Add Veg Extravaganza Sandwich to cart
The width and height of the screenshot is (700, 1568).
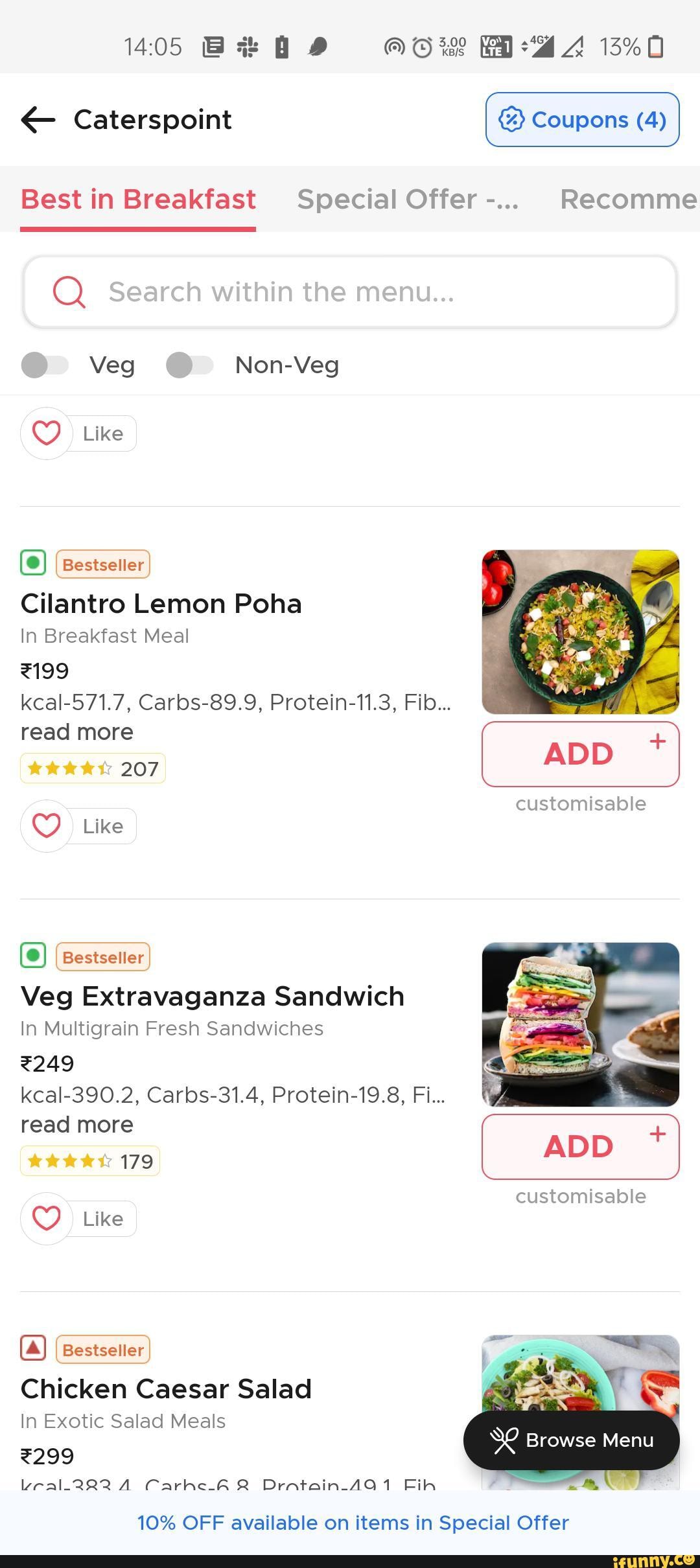[580, 1147]
